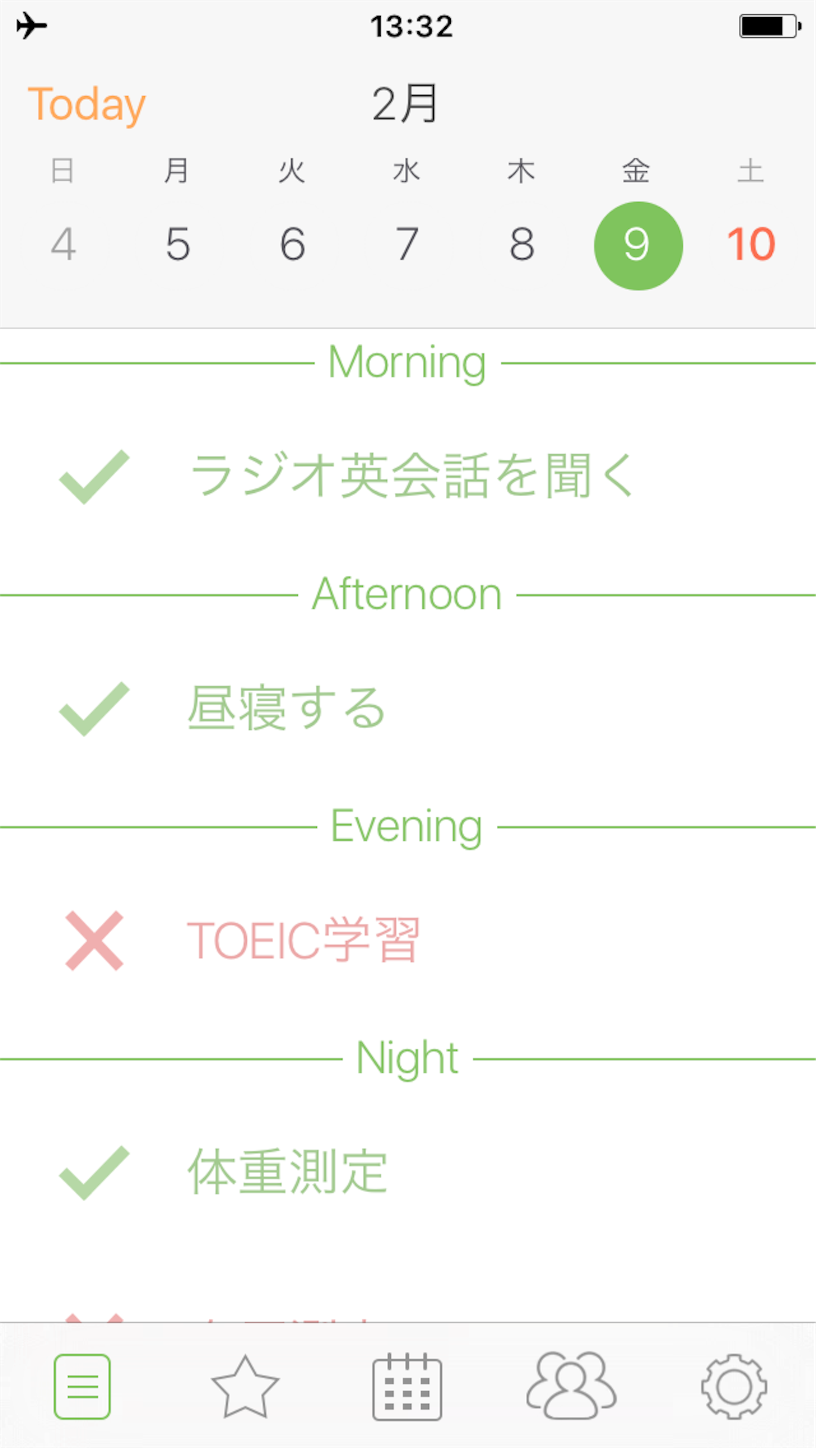Open the settings gear tab
The image size is (816, 1448).
pyautogui.click(x=734, y=1387)
